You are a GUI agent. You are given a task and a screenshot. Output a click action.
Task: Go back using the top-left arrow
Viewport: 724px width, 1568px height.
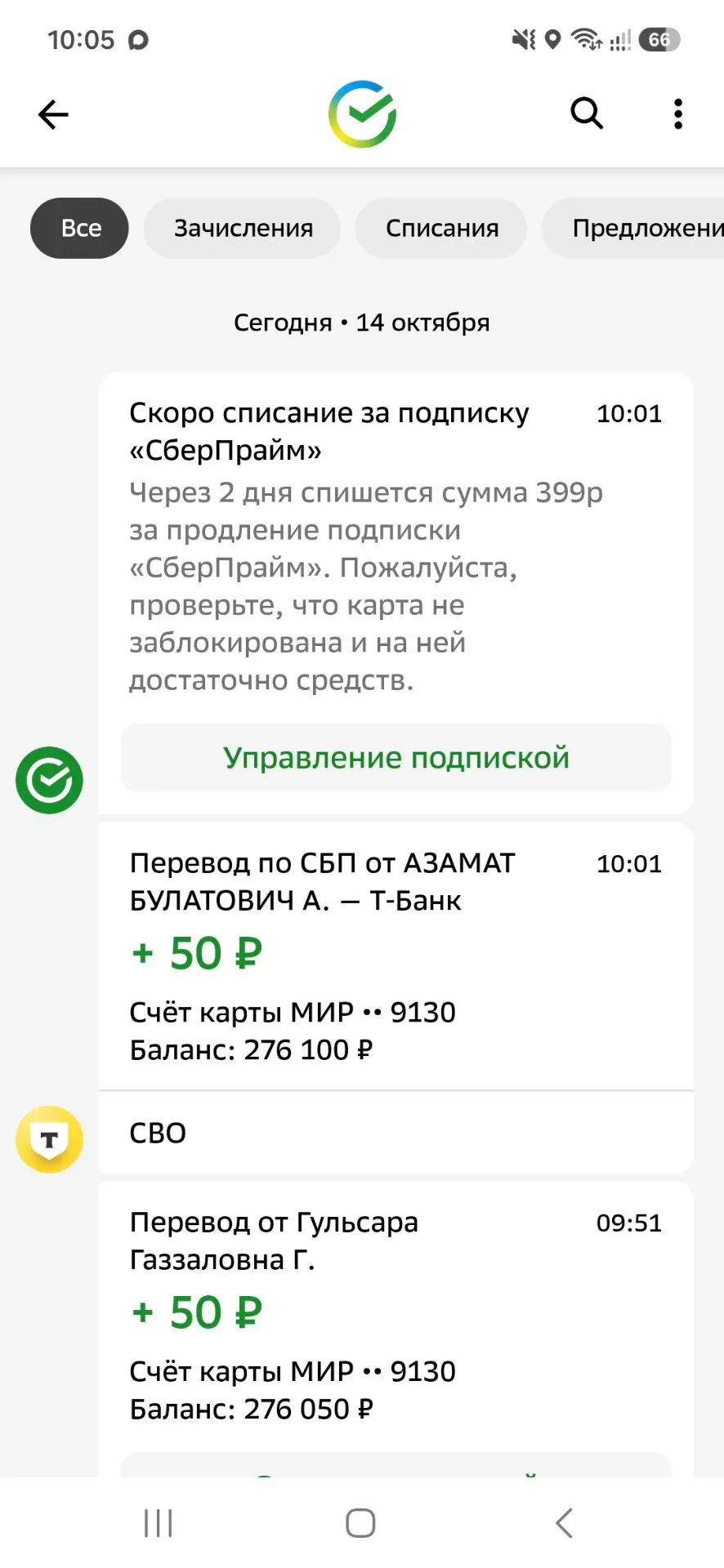[53, 114]
